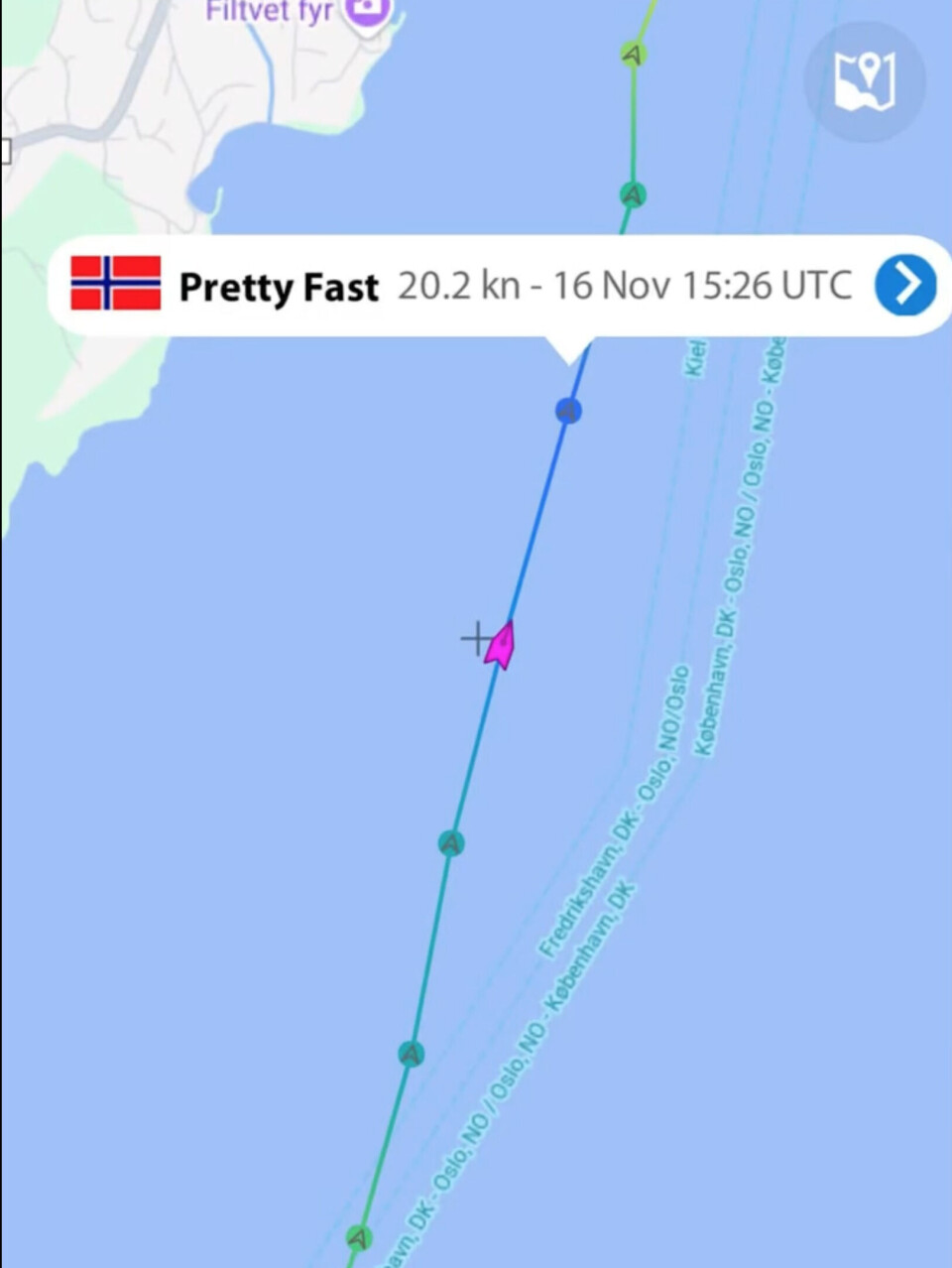Tap the pink vessel marker
Viewport: 952px width, 1268px height.
point(502,645)
